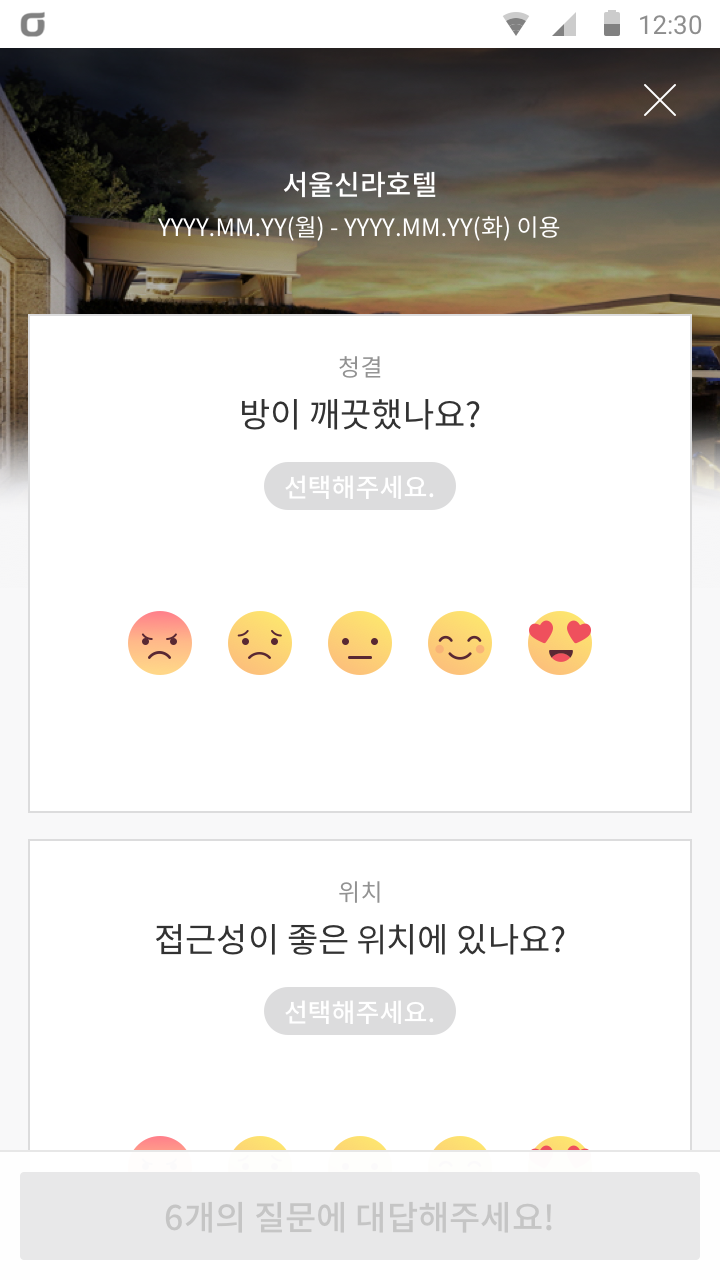
Task: Close the hotel review screen
Action: 660,100
